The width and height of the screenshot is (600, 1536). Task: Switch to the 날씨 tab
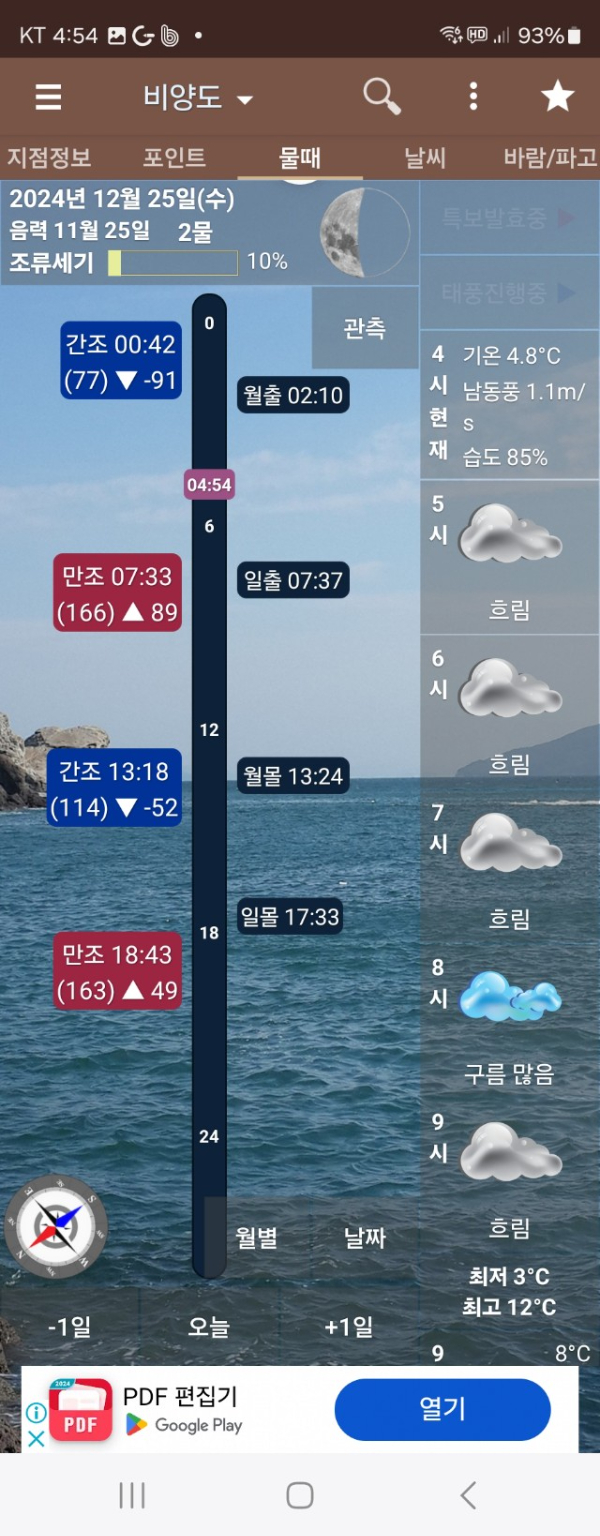pyautogui.click(x=425, y=157)
